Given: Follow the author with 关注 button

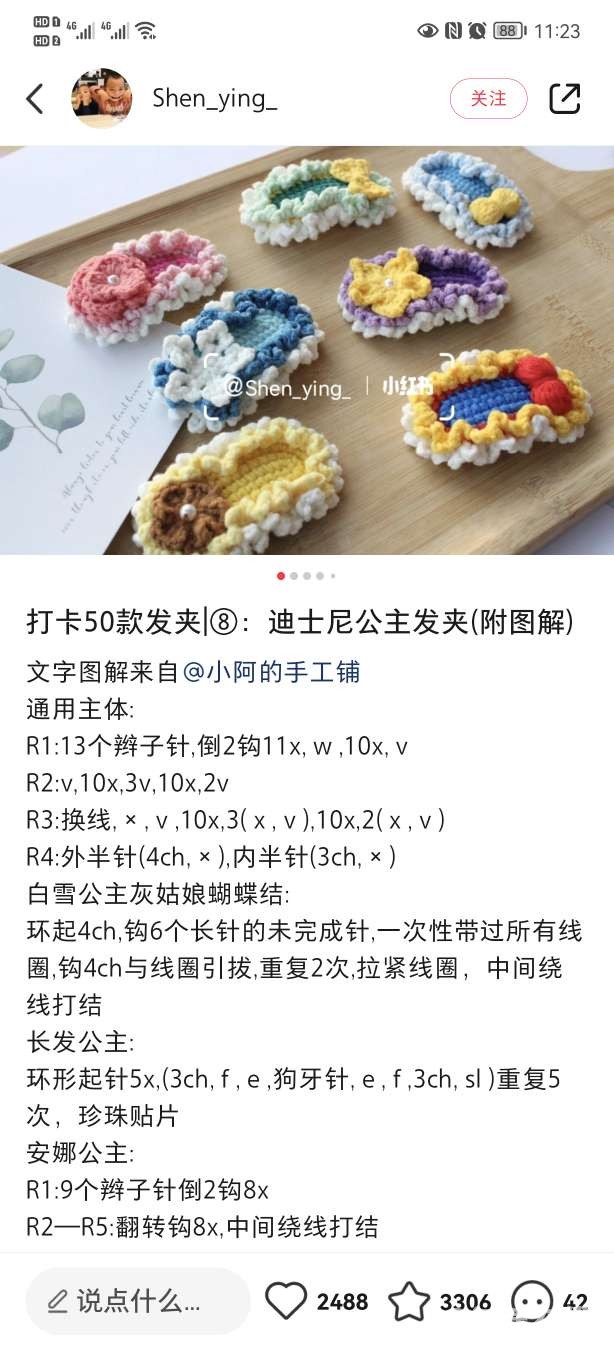Looking at the screenshot, I should coord(488,98).
